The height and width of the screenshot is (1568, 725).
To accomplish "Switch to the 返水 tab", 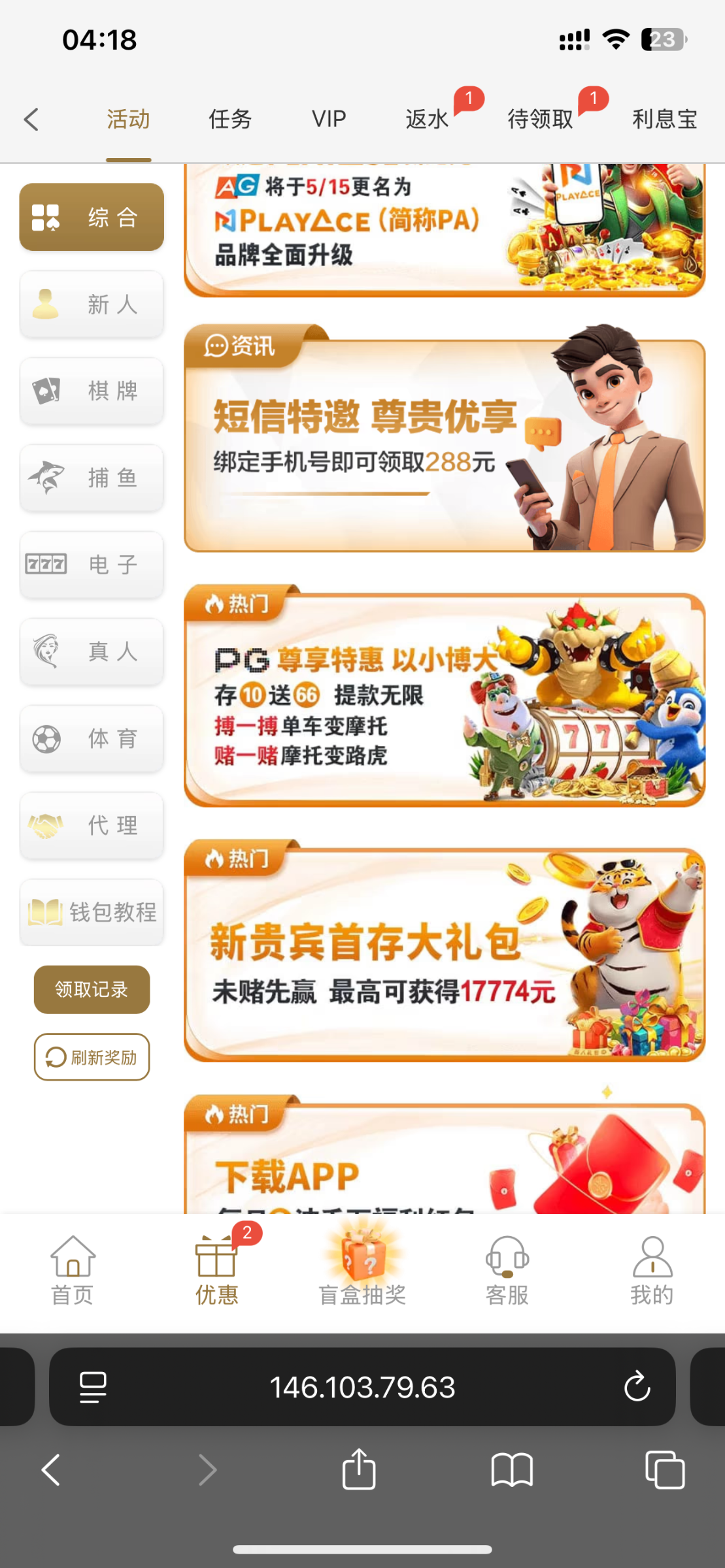I will click(427, 119).
